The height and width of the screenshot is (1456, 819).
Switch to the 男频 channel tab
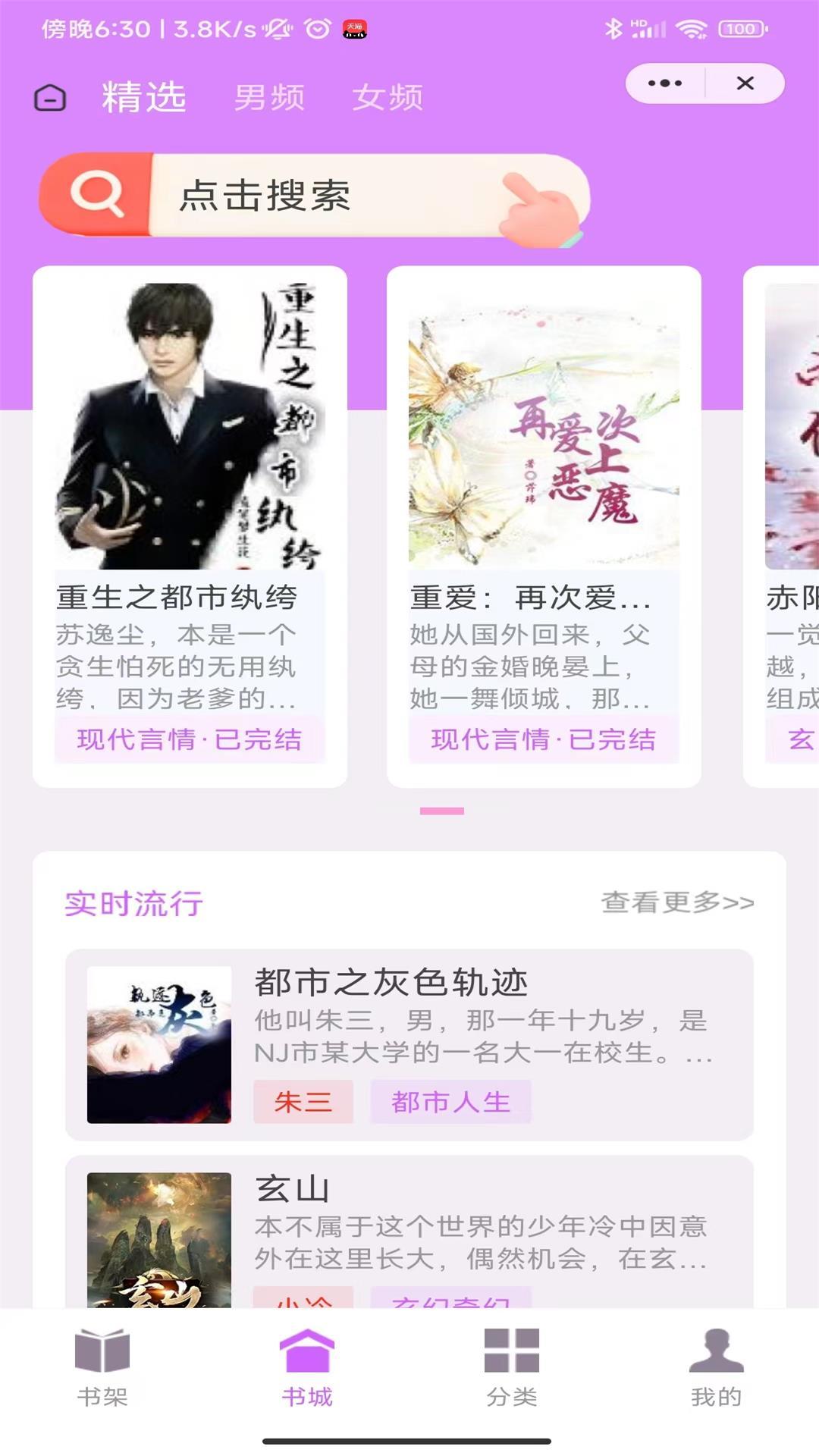269,97
